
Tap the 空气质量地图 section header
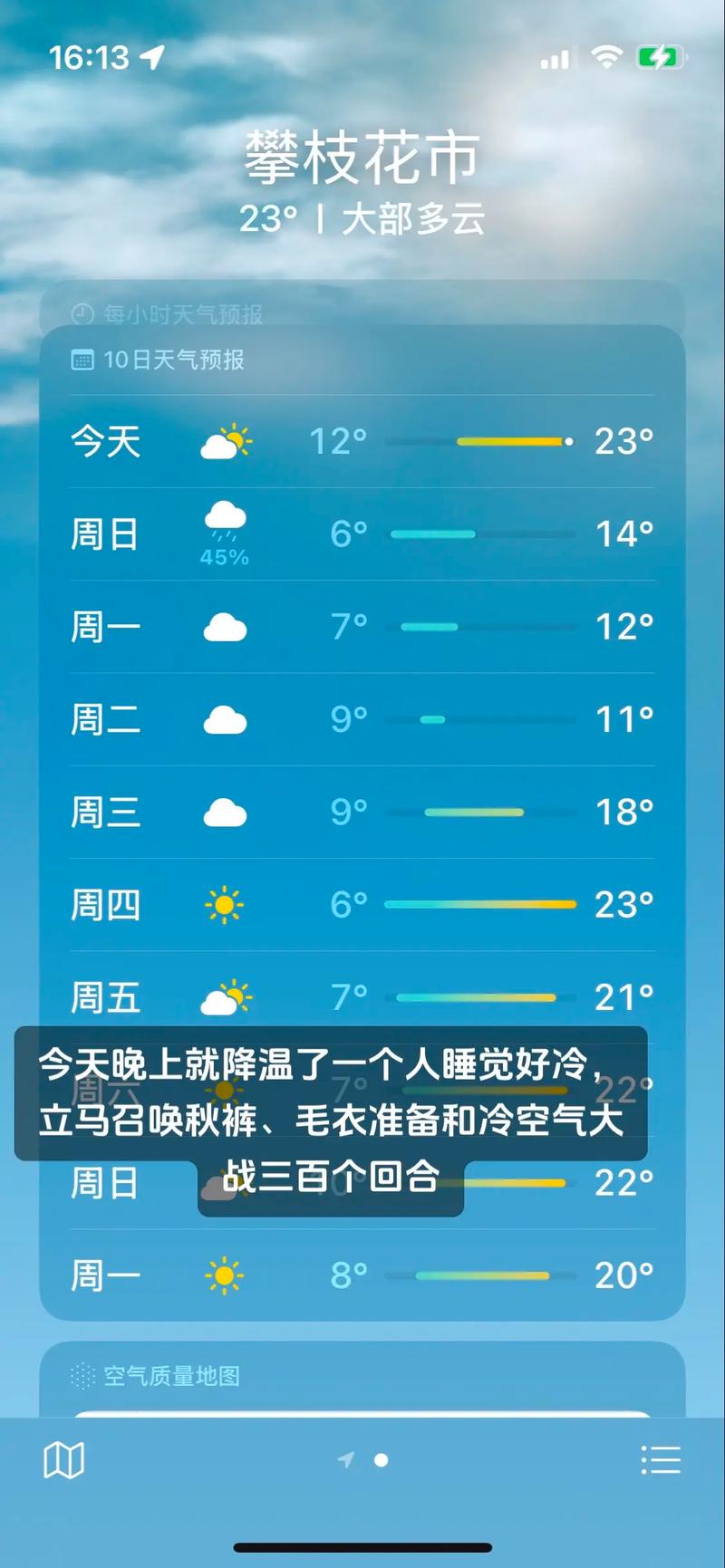[172, 1377]
